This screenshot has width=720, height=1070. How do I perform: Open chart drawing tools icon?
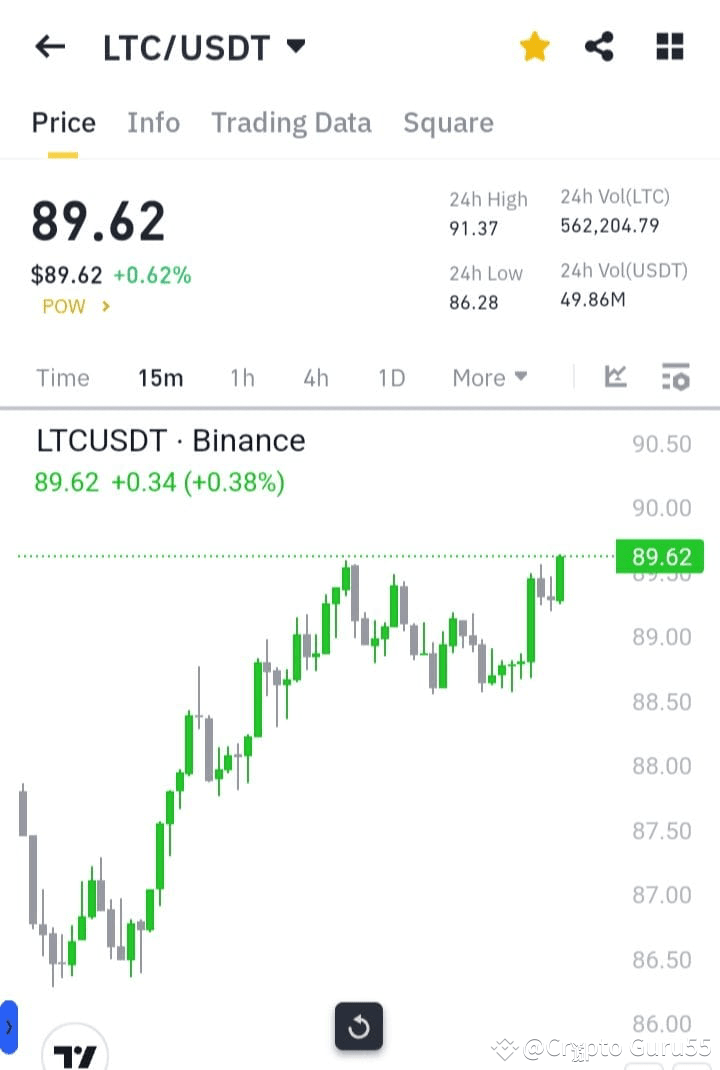616,377
